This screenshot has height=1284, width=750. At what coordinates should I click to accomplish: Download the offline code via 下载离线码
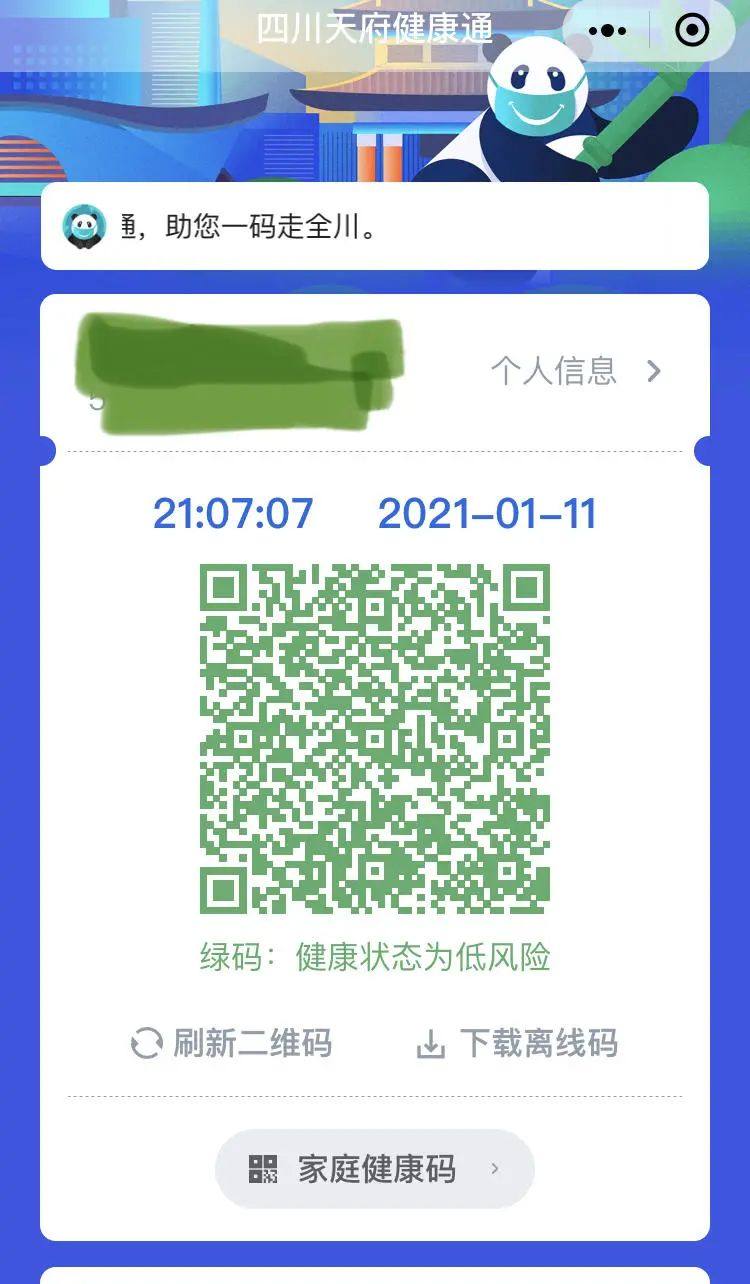pos(517,1044)
